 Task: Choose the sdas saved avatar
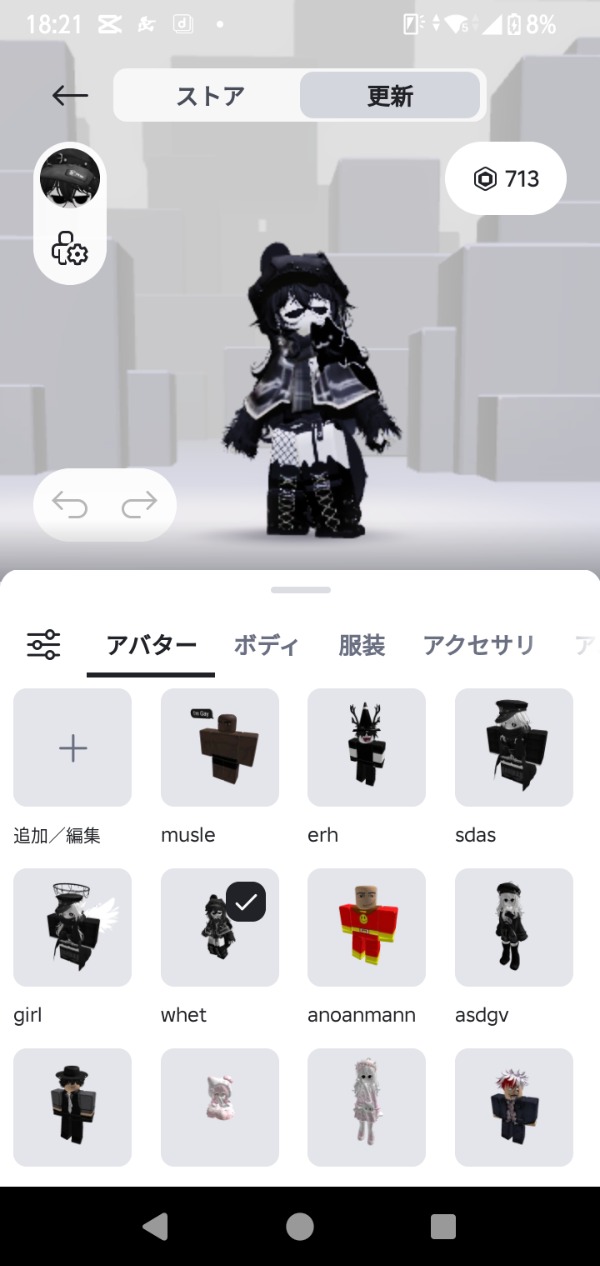514,748
